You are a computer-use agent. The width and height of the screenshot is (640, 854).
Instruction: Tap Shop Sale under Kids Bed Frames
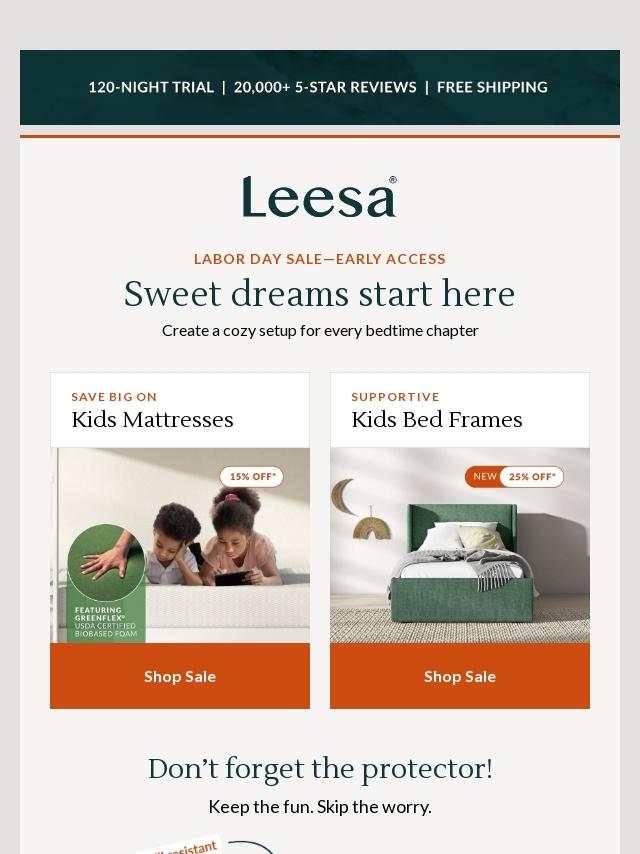pyautogui.click(x=460, y=676)
